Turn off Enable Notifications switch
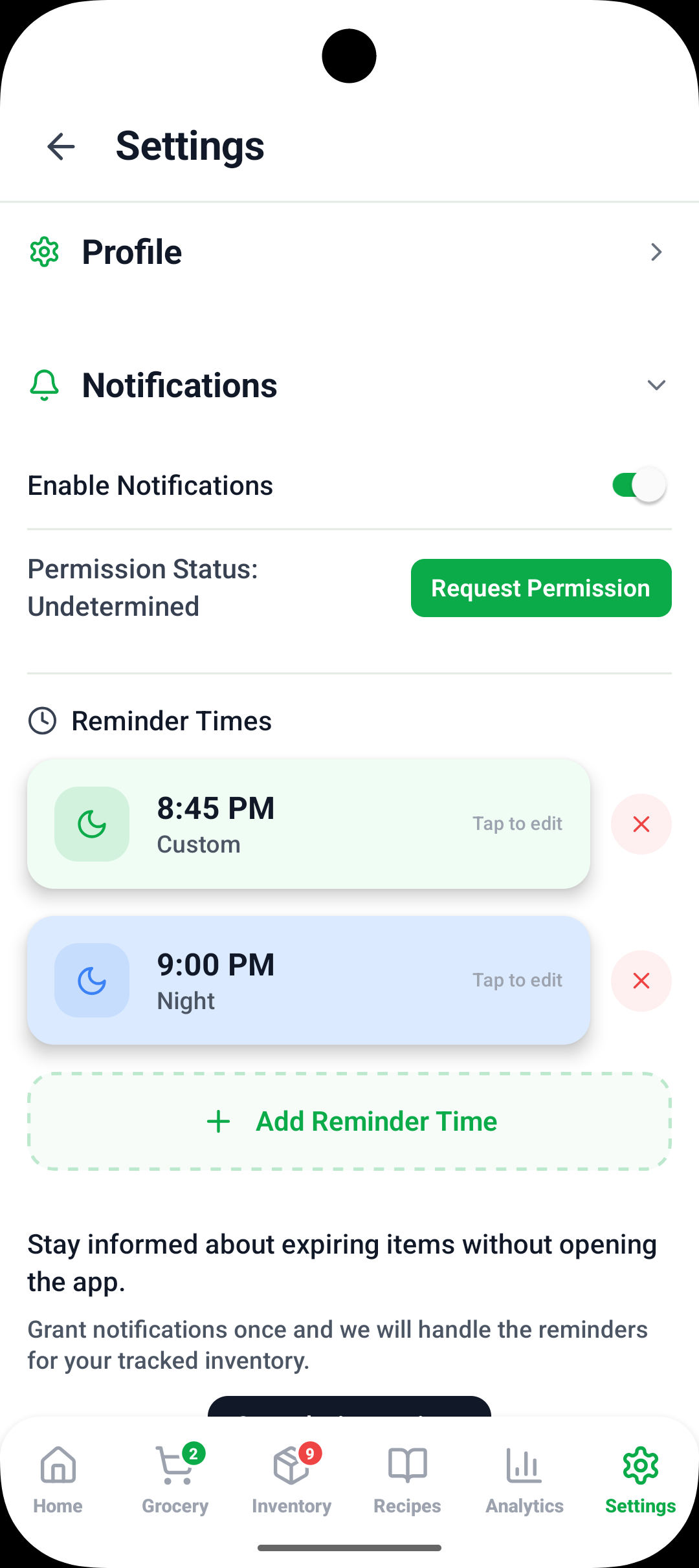 pyautogui.click(x=639, y=485)
